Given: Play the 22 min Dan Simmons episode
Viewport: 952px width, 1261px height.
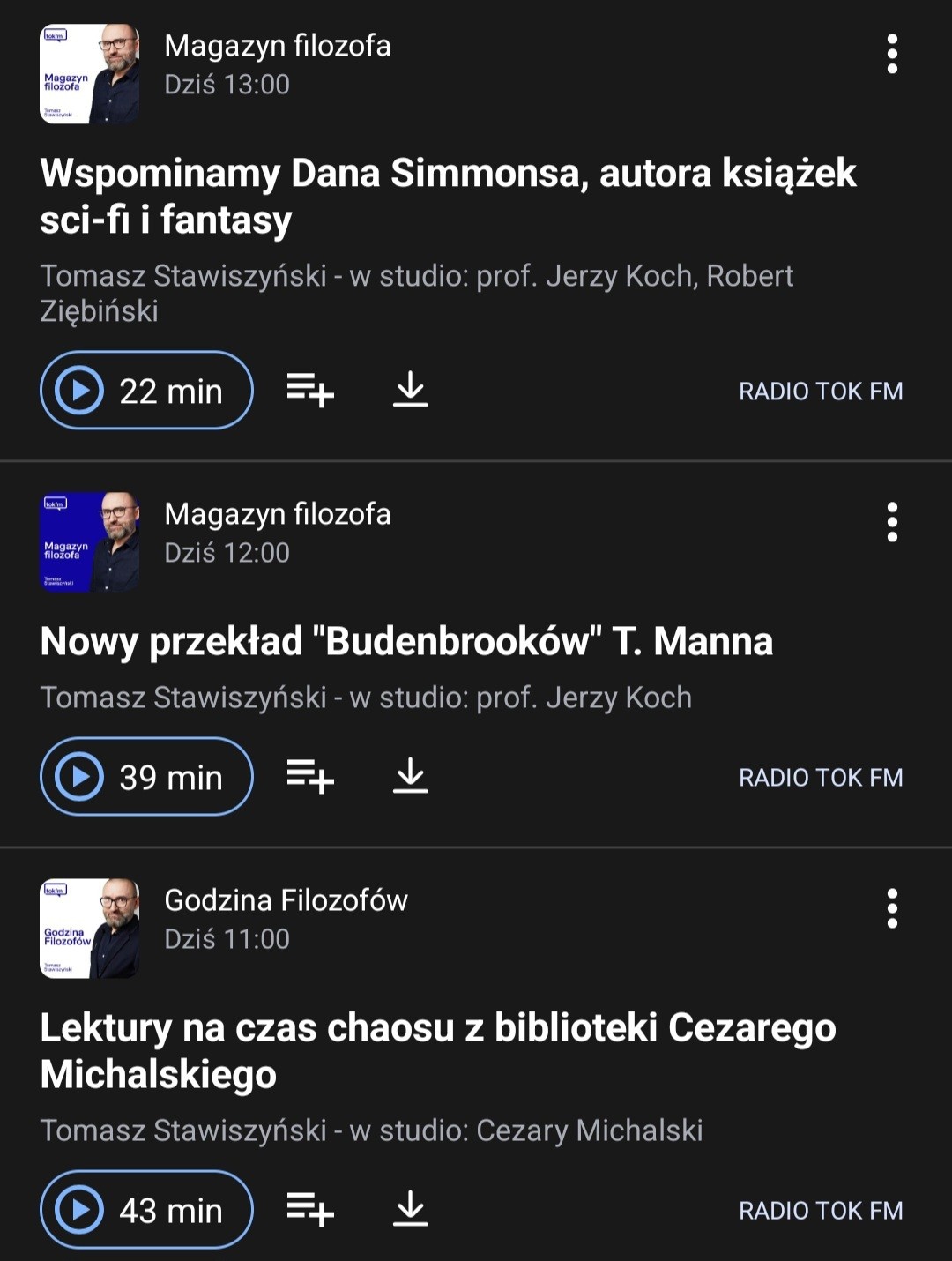Looking at the screenshot, I should 146,391.
